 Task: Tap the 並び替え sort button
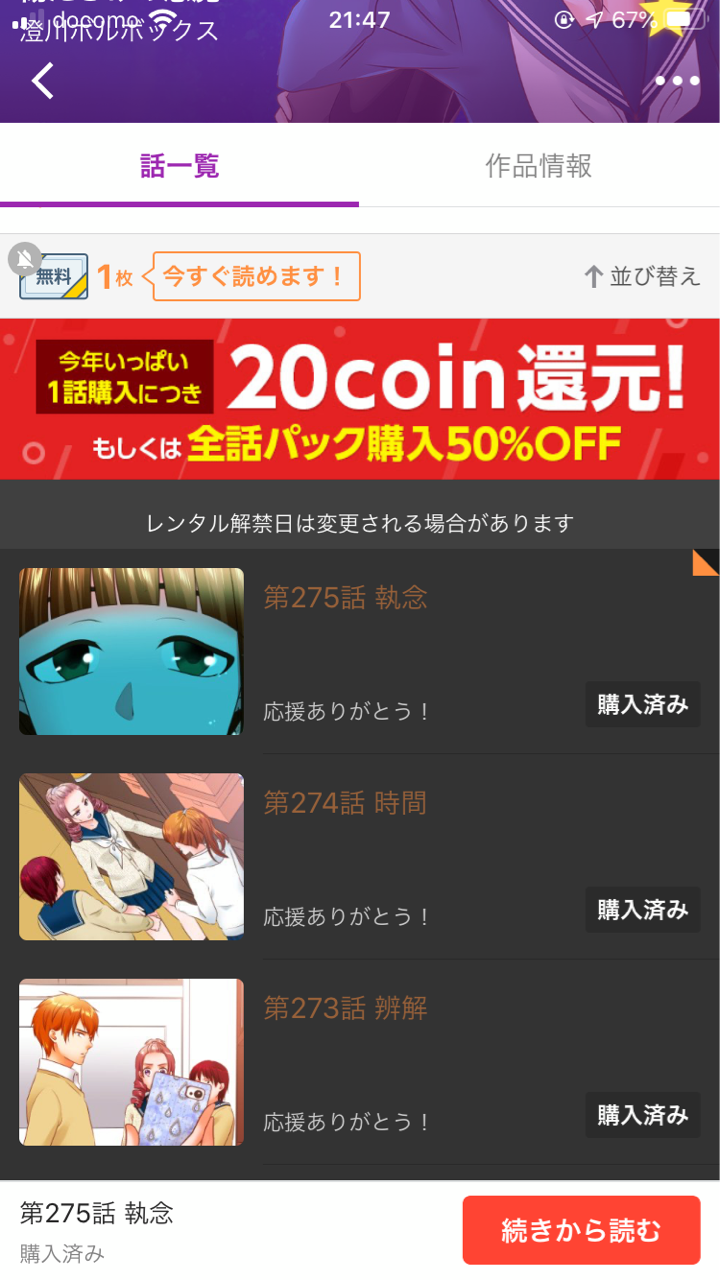(x=642, y=277)
